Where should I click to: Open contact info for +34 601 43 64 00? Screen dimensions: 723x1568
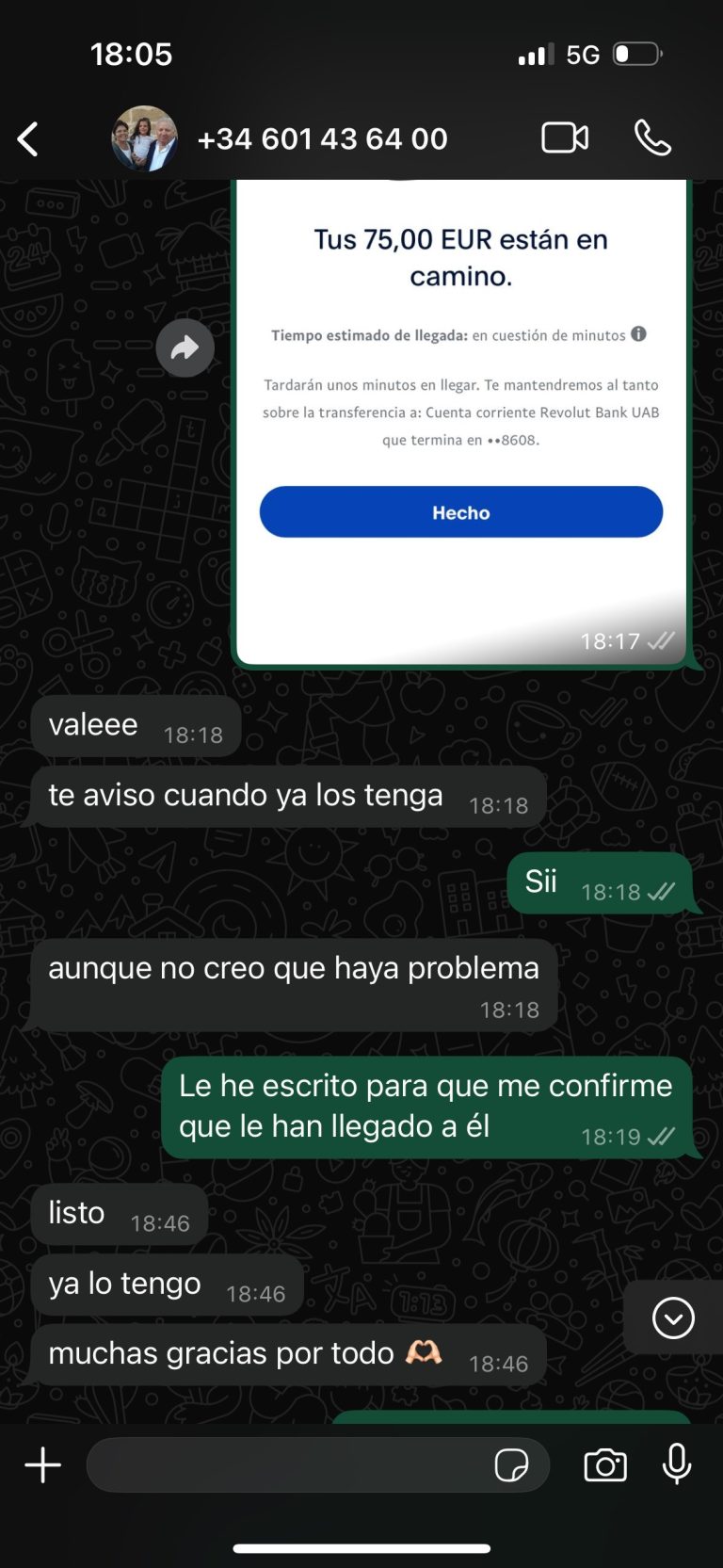[x=322, y=139]
